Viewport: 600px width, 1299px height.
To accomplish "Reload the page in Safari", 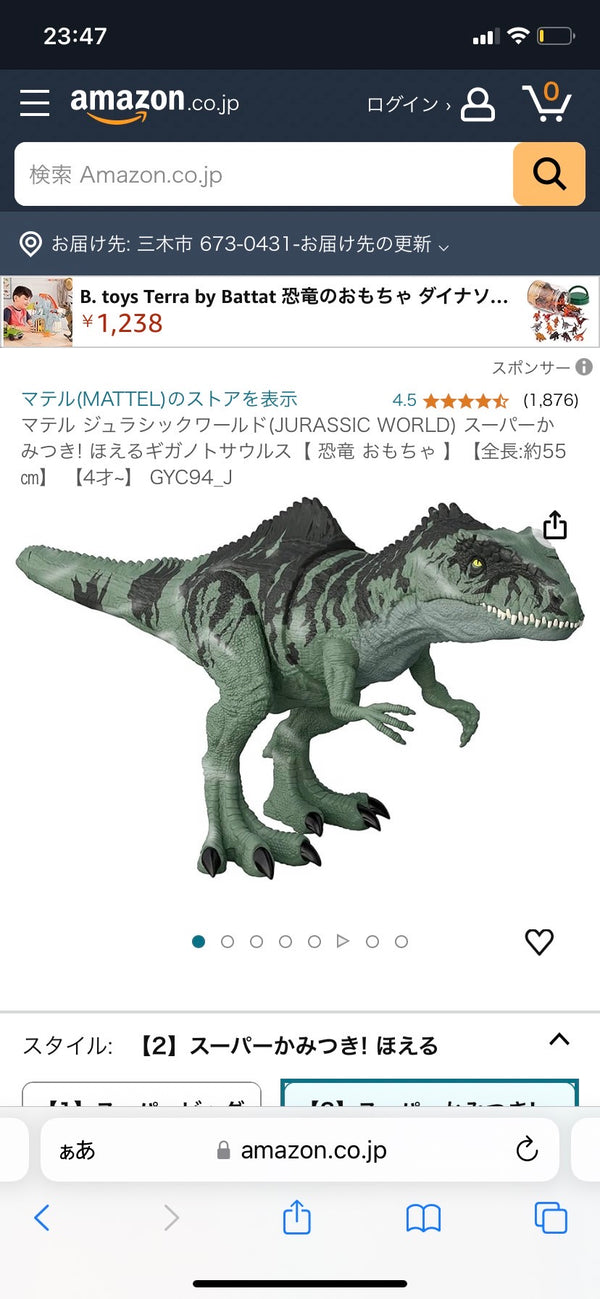I will click(x=527, y=1150).
